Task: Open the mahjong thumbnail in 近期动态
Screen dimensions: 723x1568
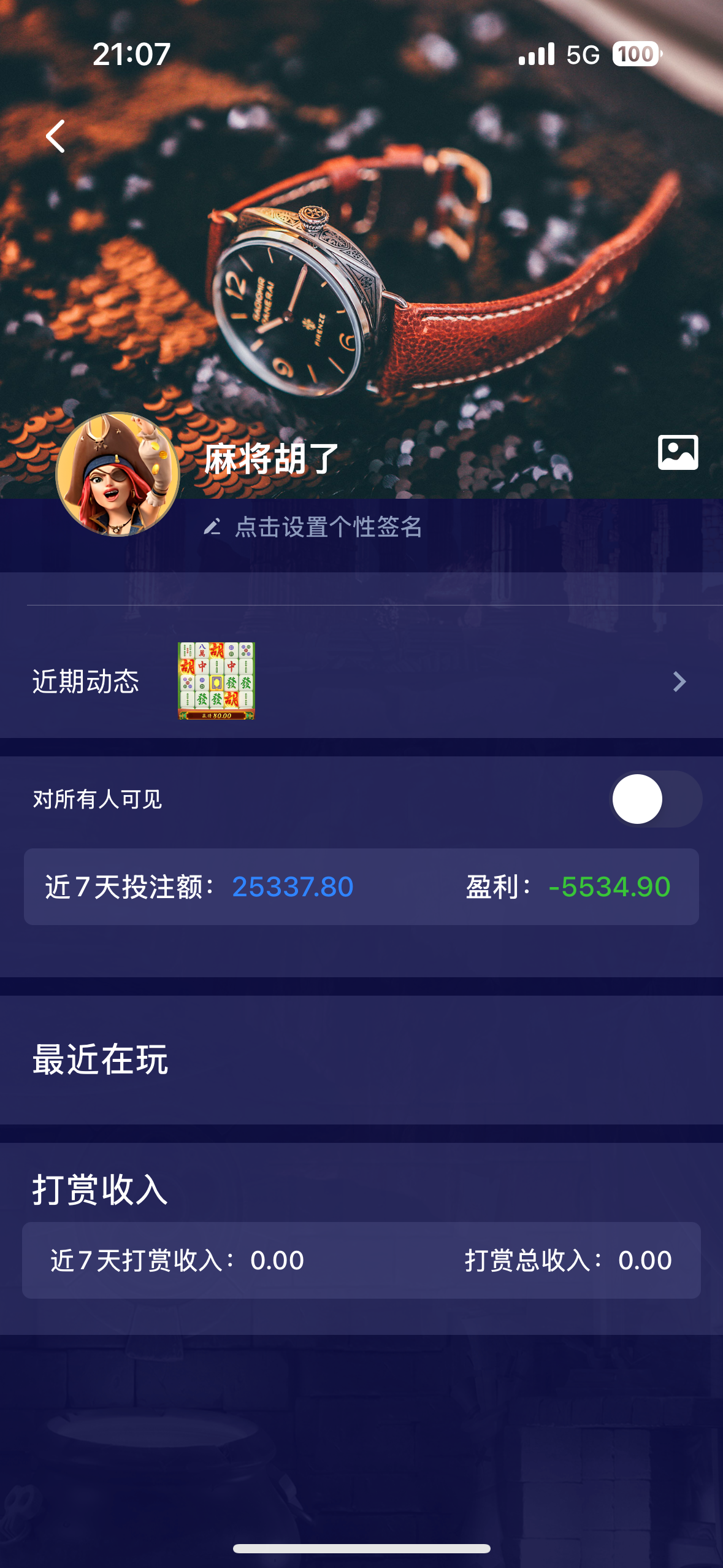Action: [x=216, y=681]
